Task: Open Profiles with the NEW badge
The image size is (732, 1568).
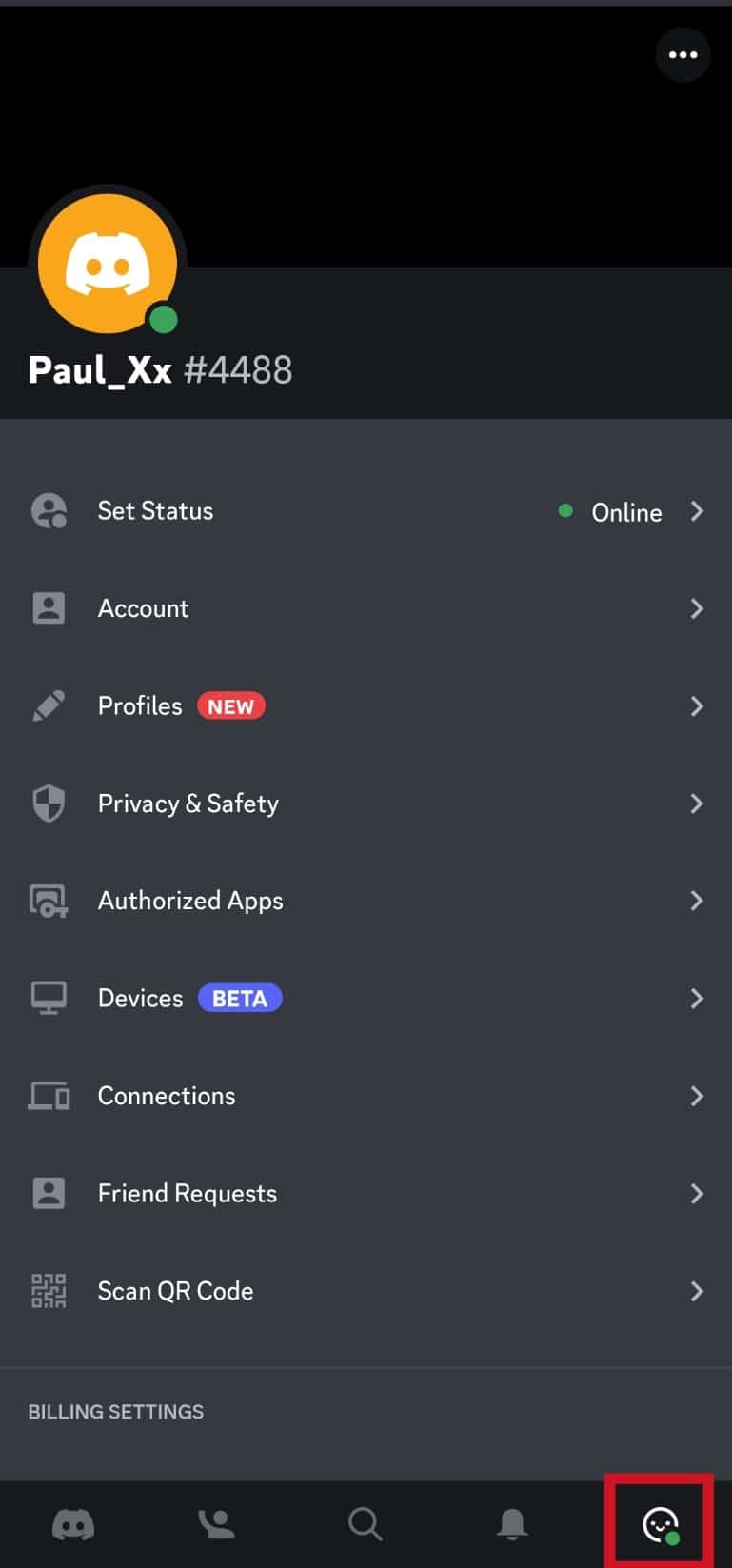Action: [x=140, y=705]
